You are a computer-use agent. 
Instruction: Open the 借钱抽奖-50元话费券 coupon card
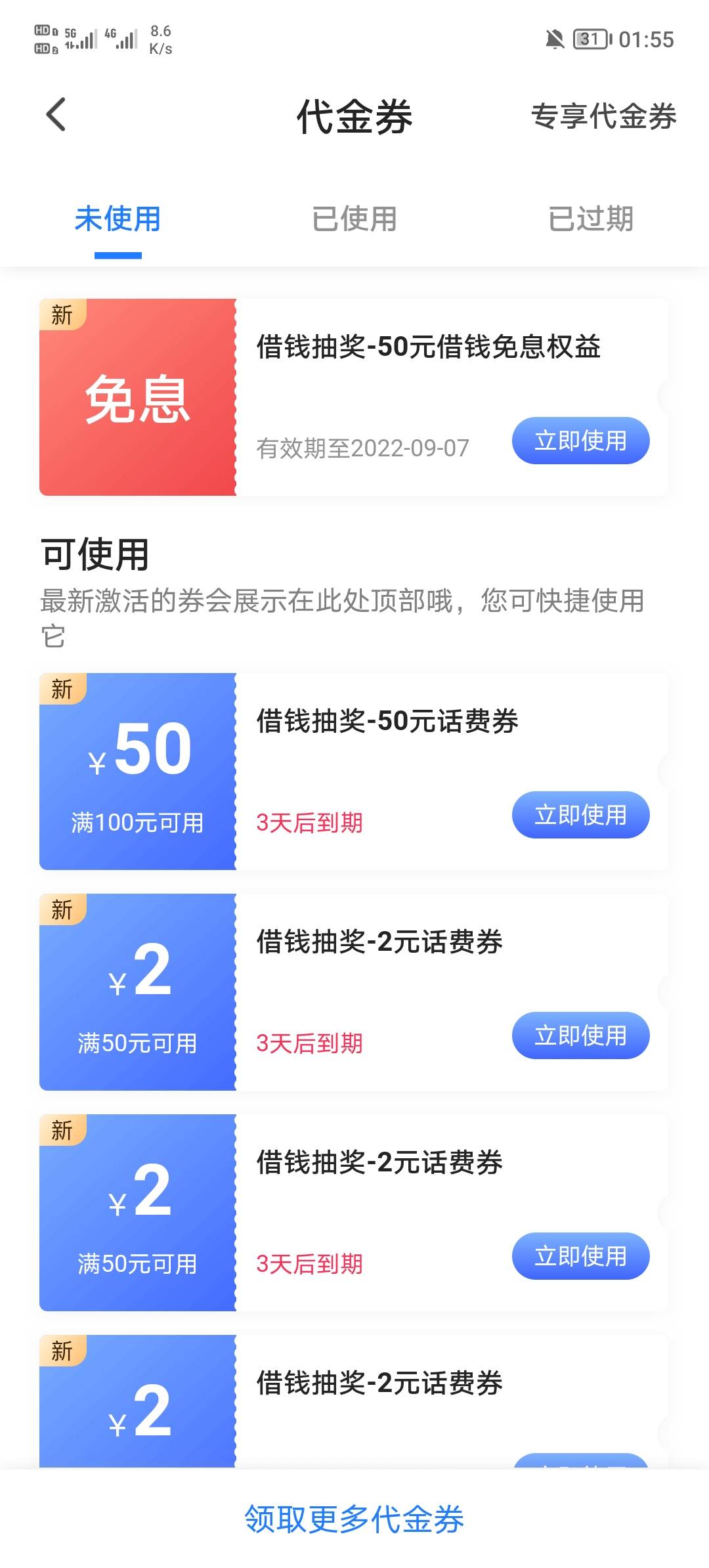tap(387, 722)
